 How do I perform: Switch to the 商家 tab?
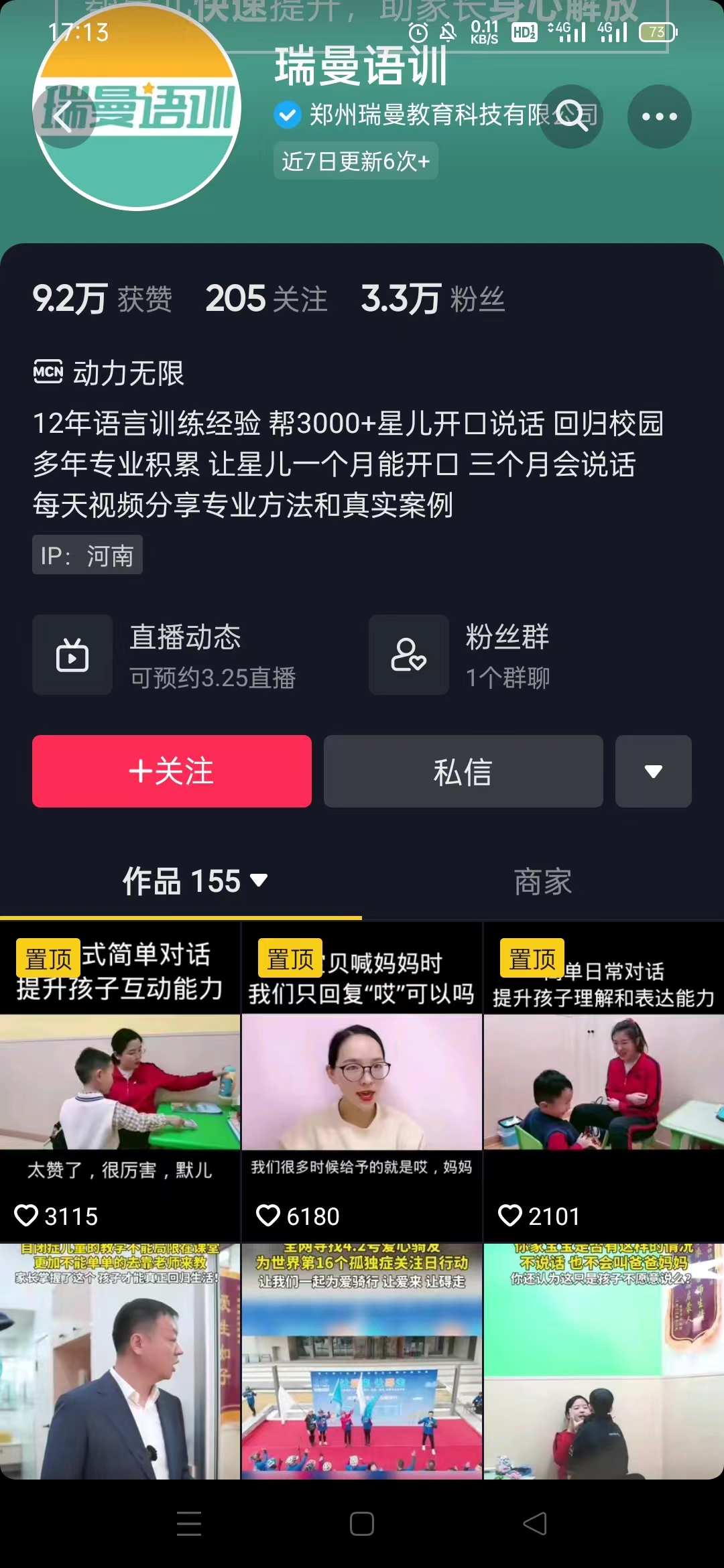[542, 881]
